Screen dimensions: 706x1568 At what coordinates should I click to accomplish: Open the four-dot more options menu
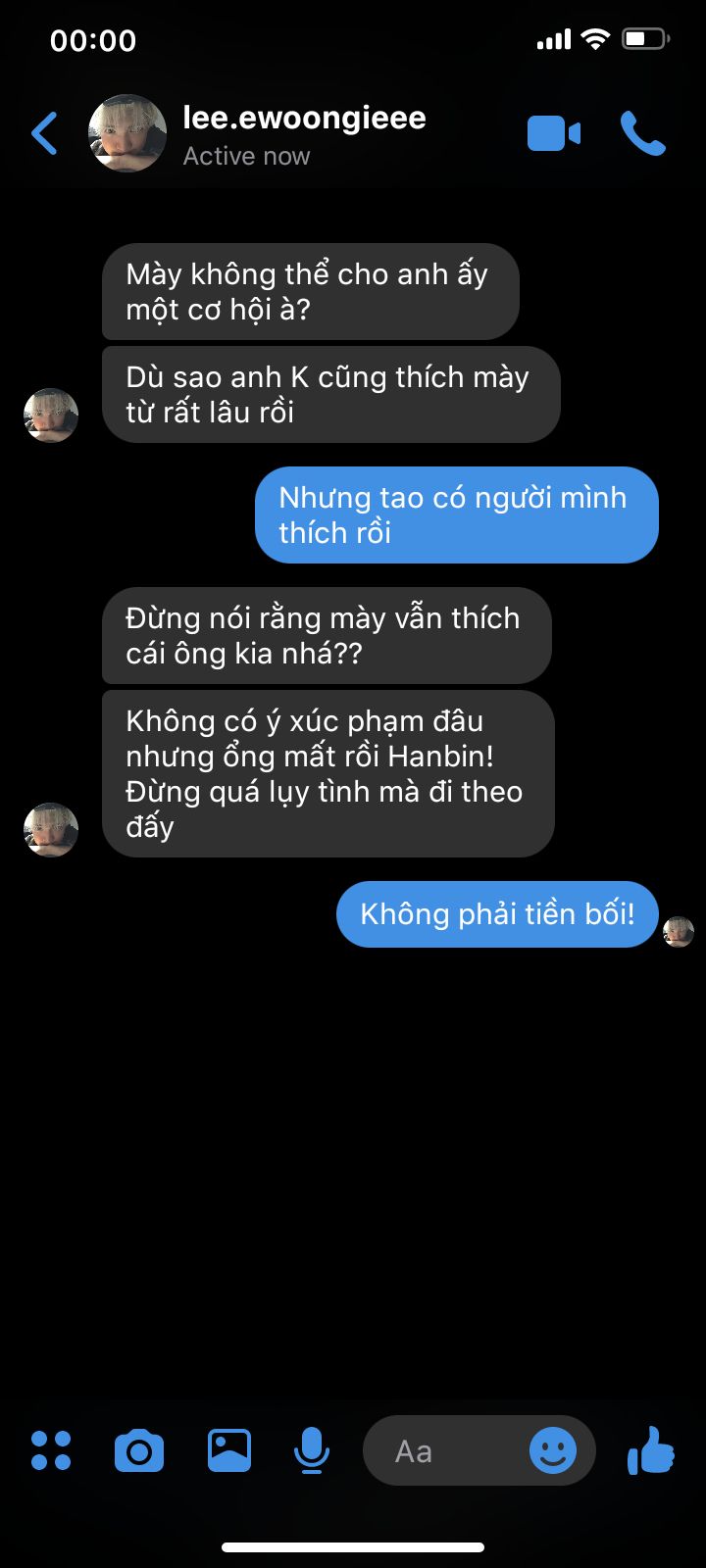[51, 1450]
